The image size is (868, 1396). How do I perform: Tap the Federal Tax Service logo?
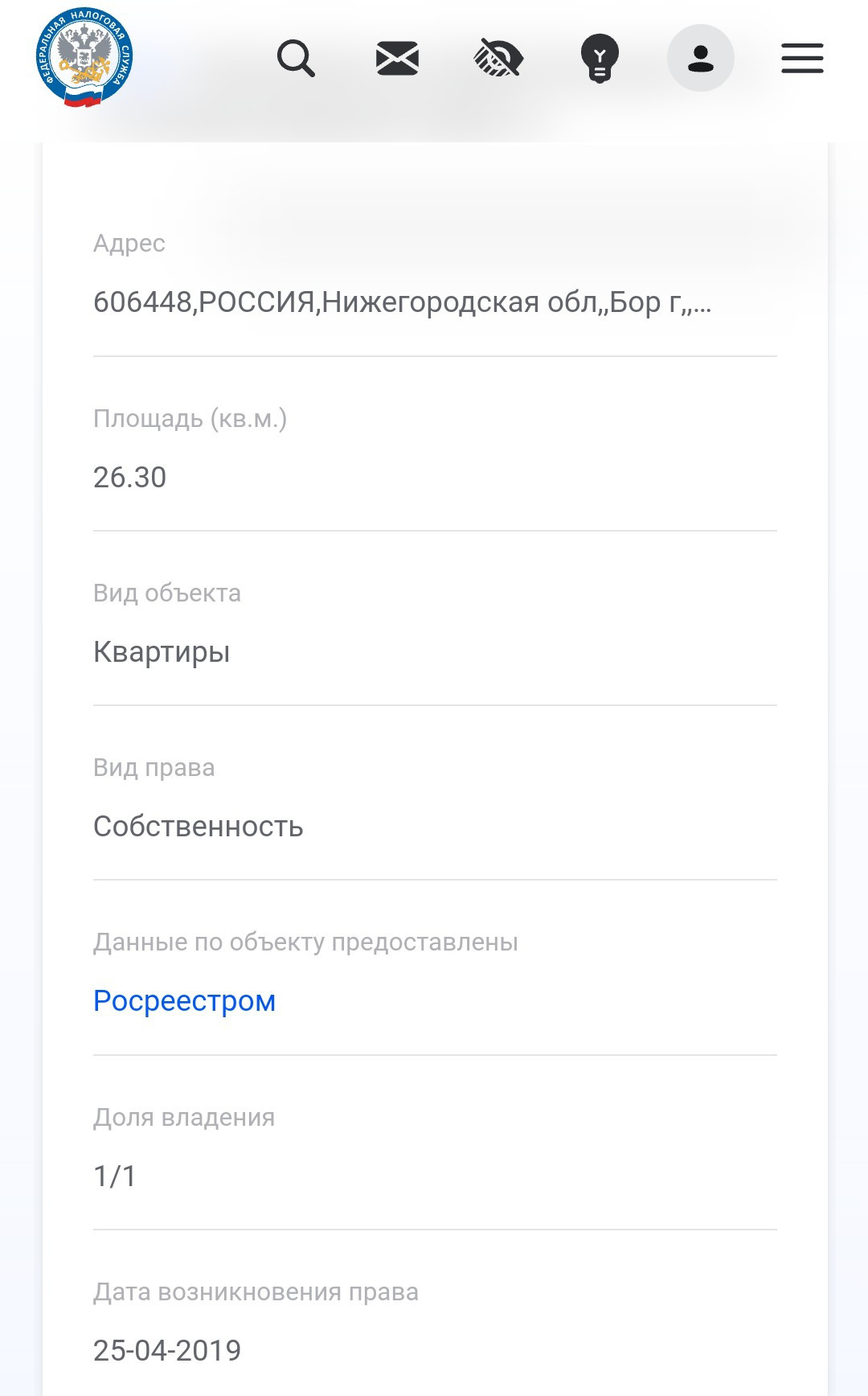(84, 58)
